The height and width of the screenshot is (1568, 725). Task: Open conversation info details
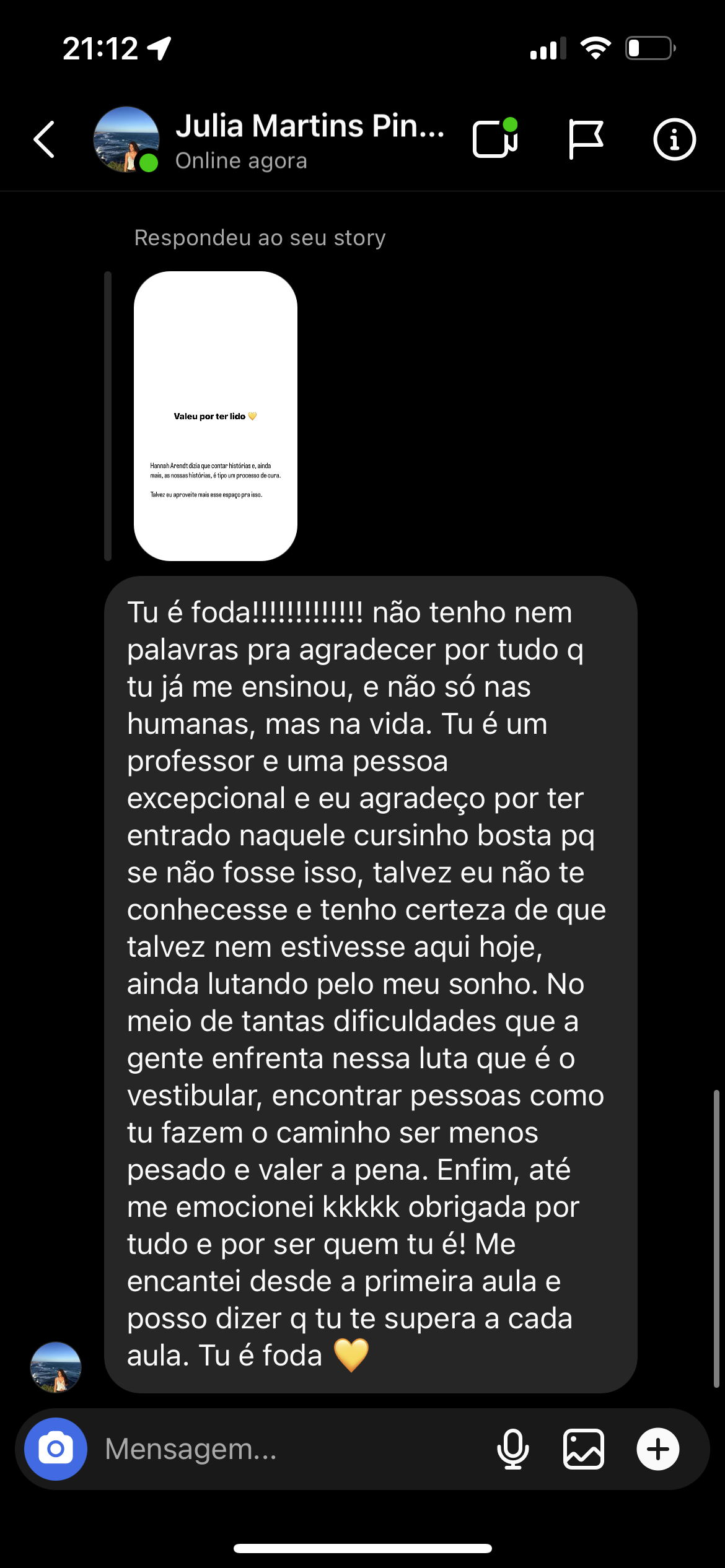pos(674,139)
